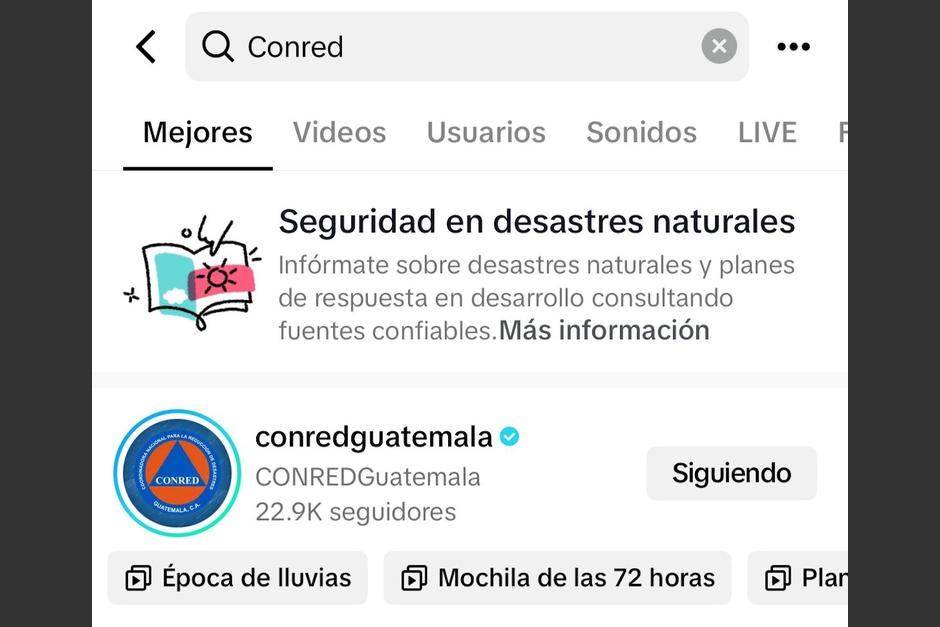Viewport: 940px width, 627px height.
Task: Switch to the Usuarios tab
Action: [486, 132]
